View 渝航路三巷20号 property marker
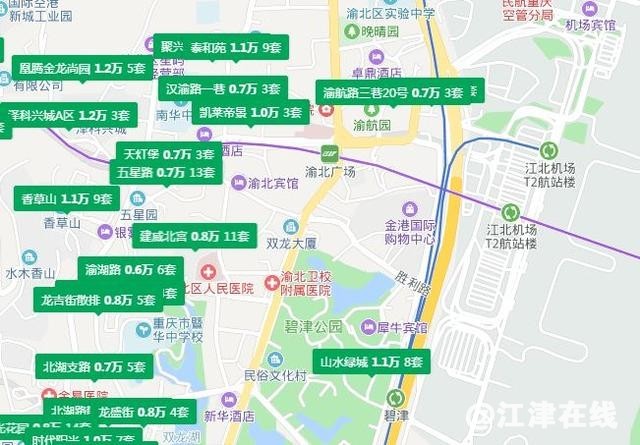Viewport: 640px width, 445px height. (393, 92)
